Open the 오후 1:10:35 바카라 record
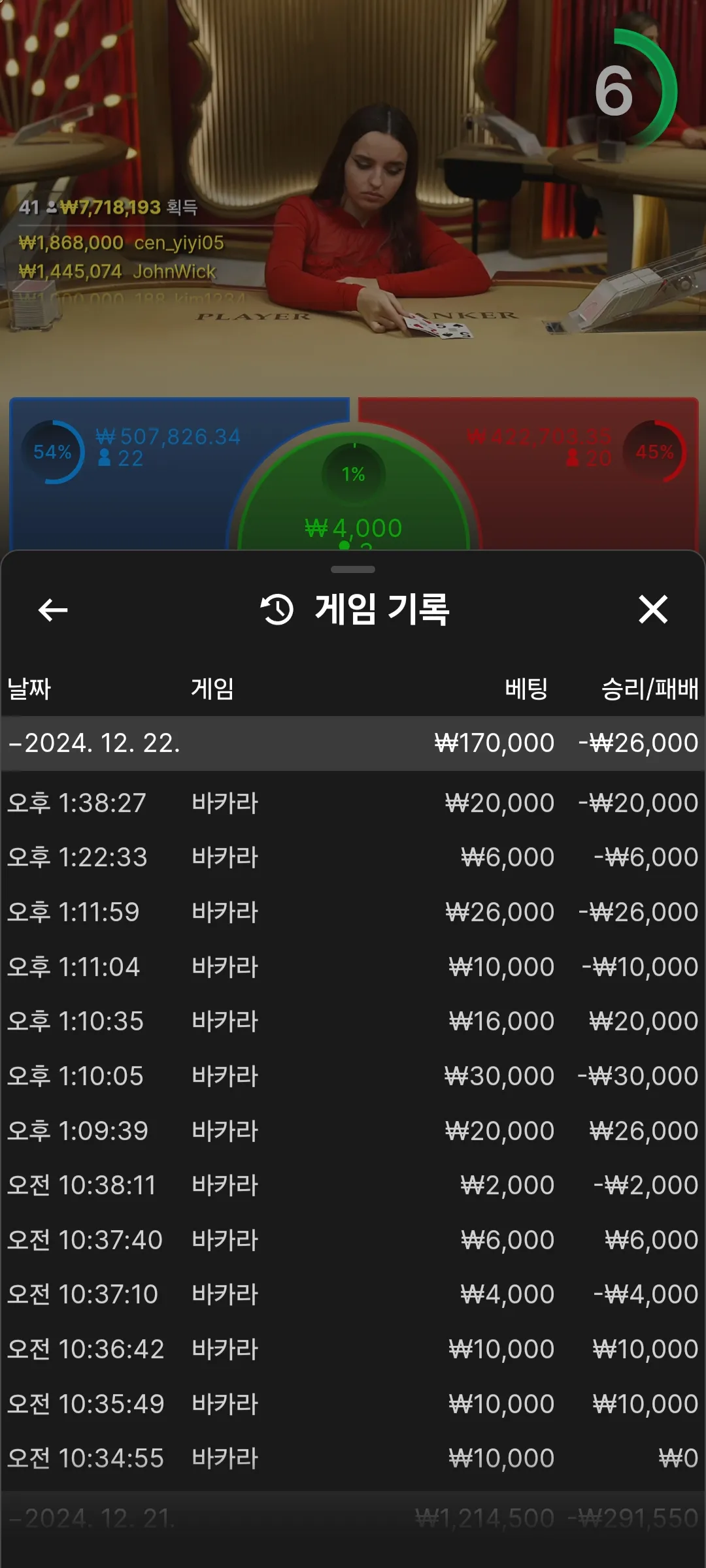The image size is (706, 1568). [353, 1021]
